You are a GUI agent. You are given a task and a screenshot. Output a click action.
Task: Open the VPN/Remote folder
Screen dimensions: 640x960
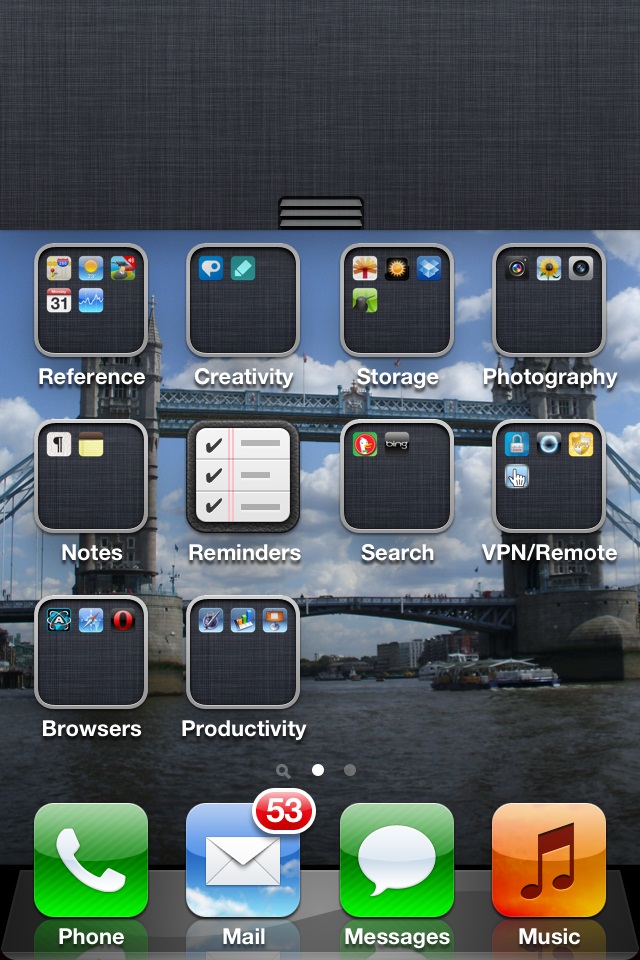click(549, 476)
